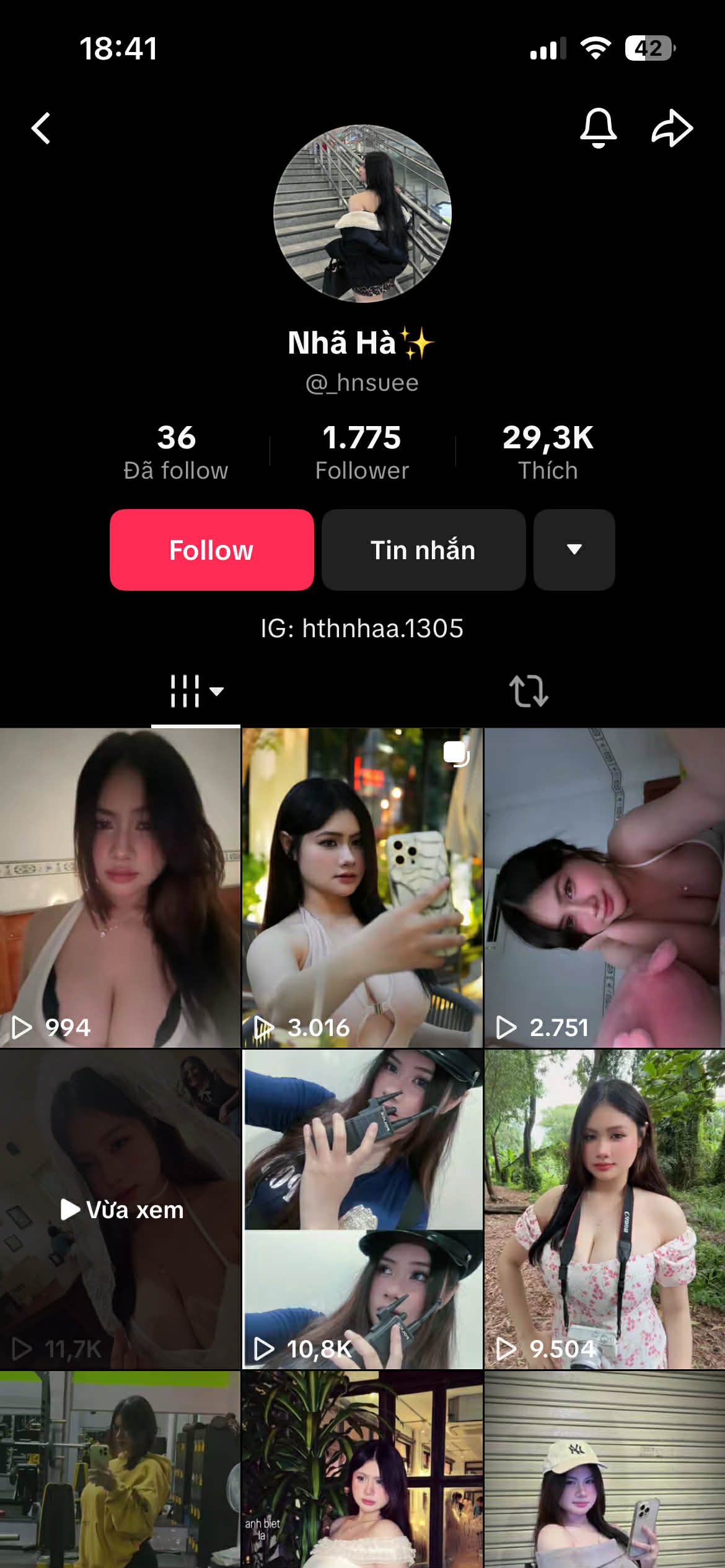Open the video with 2.751 views

coord(604,888)
